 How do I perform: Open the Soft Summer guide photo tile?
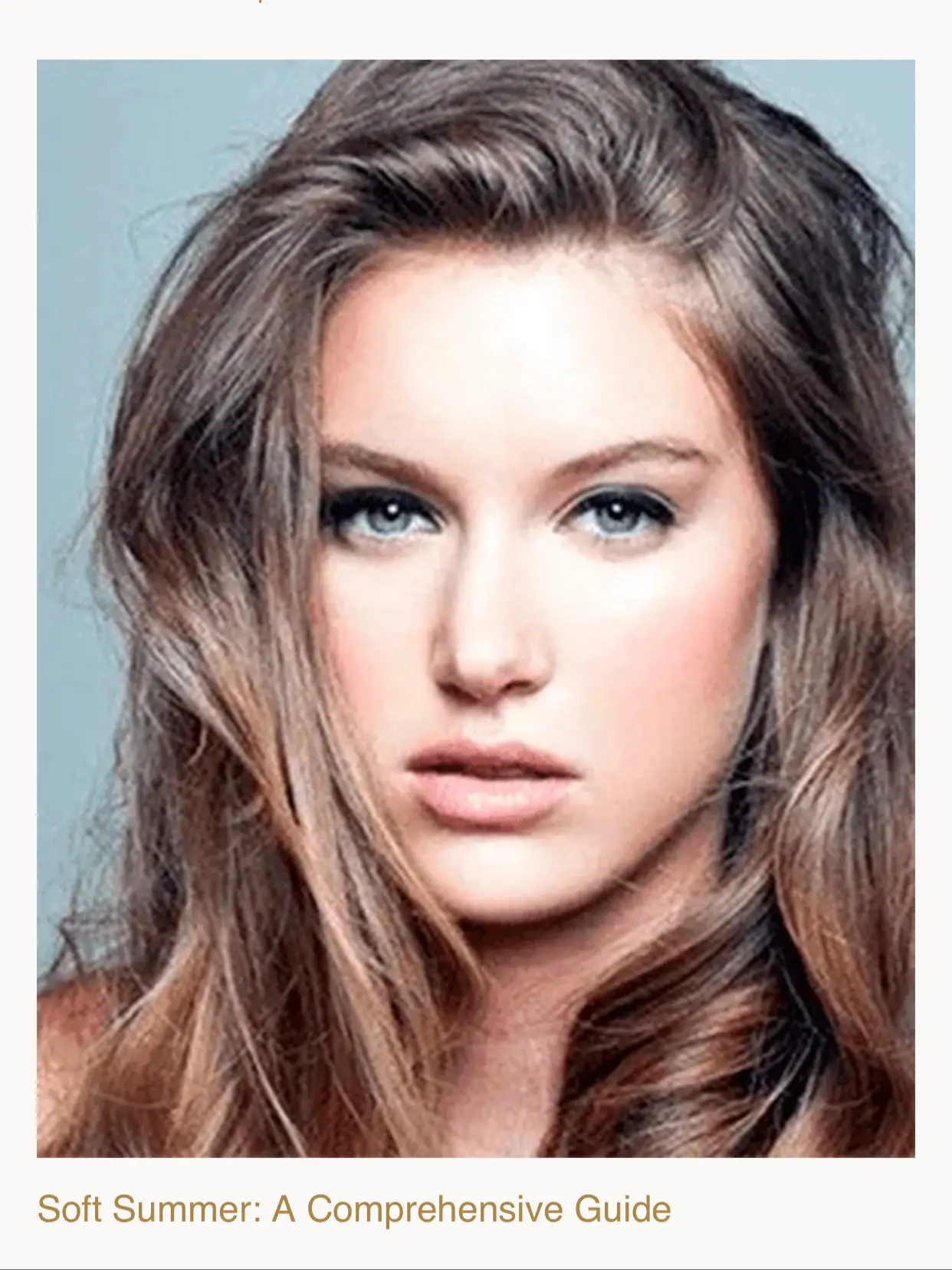pos(475,607)
